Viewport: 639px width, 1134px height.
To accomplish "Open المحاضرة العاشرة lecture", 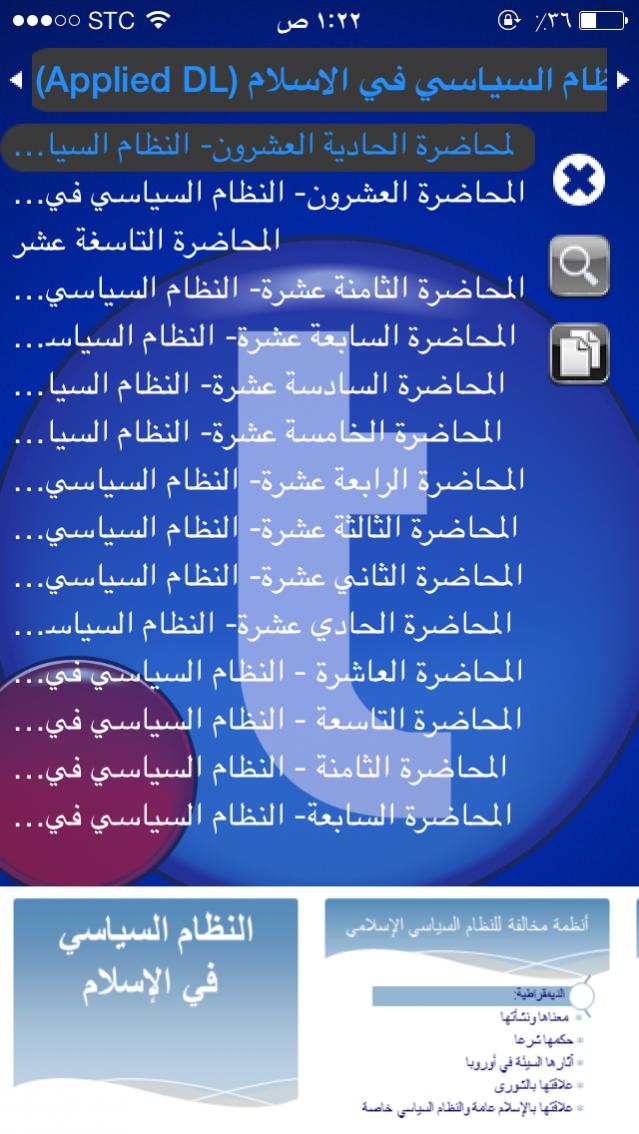I will tap(267, 673).
